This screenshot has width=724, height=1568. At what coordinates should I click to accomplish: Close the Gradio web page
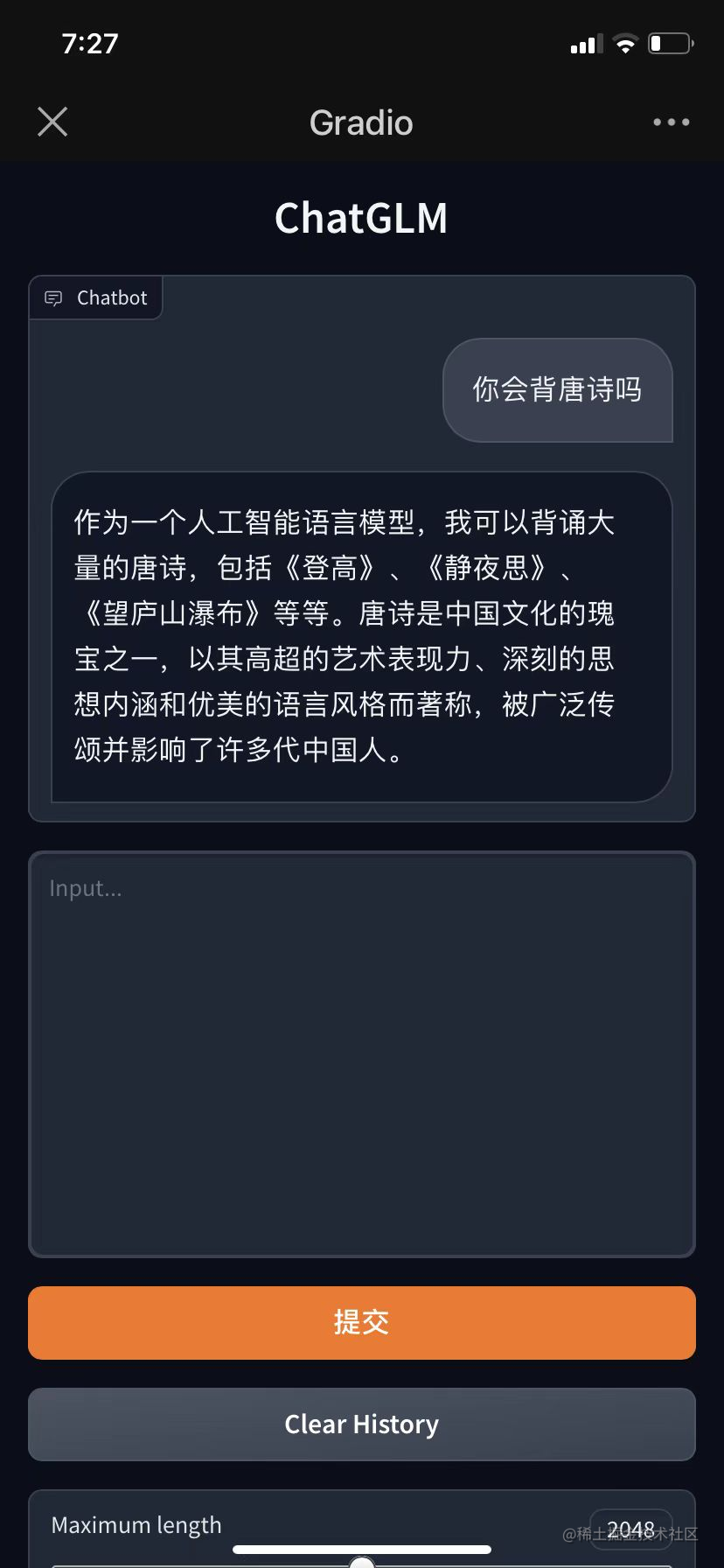coord(52,122)
